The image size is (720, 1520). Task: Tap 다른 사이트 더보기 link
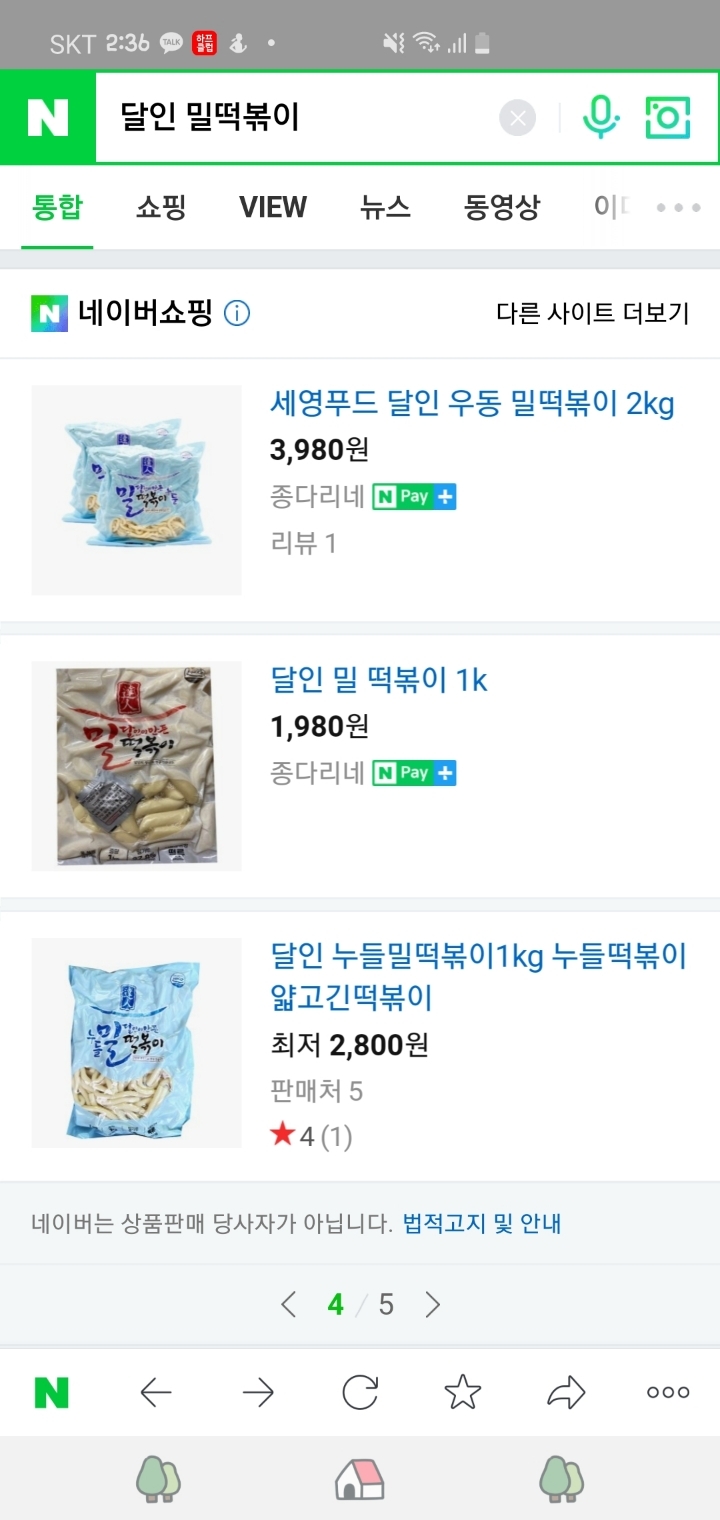593,314
